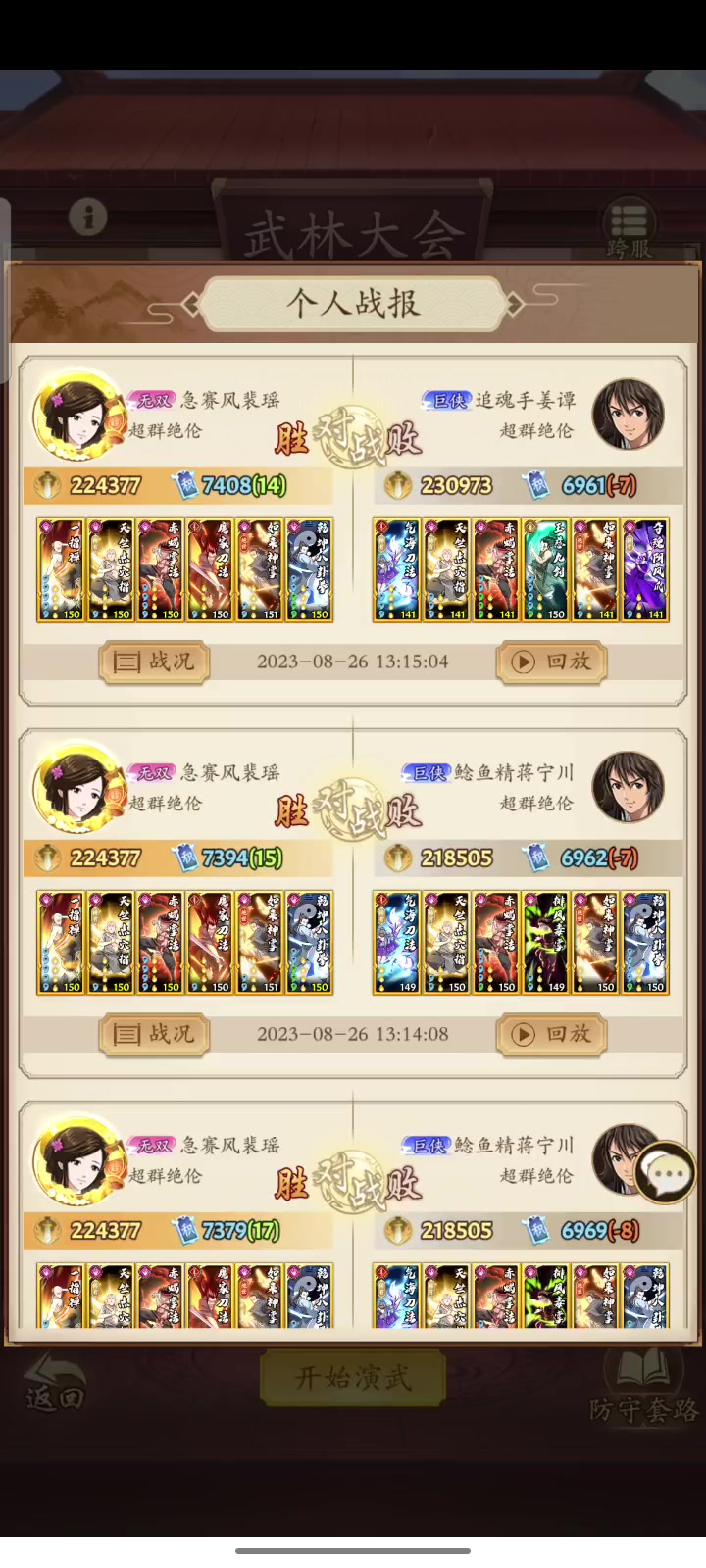Open the floating chat bubble

pyautogui.click(x=666, y=1173)
